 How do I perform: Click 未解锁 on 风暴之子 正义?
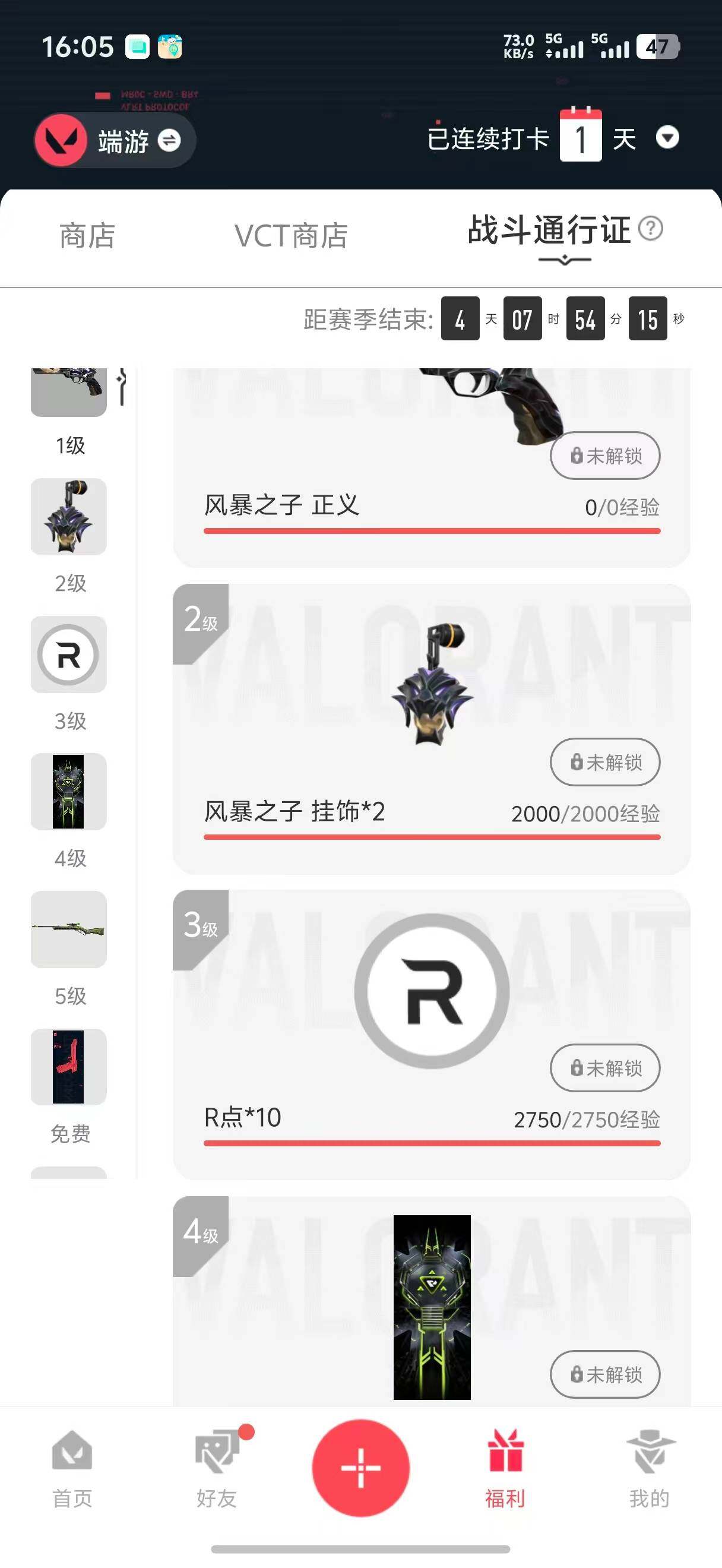click(604, 456)
